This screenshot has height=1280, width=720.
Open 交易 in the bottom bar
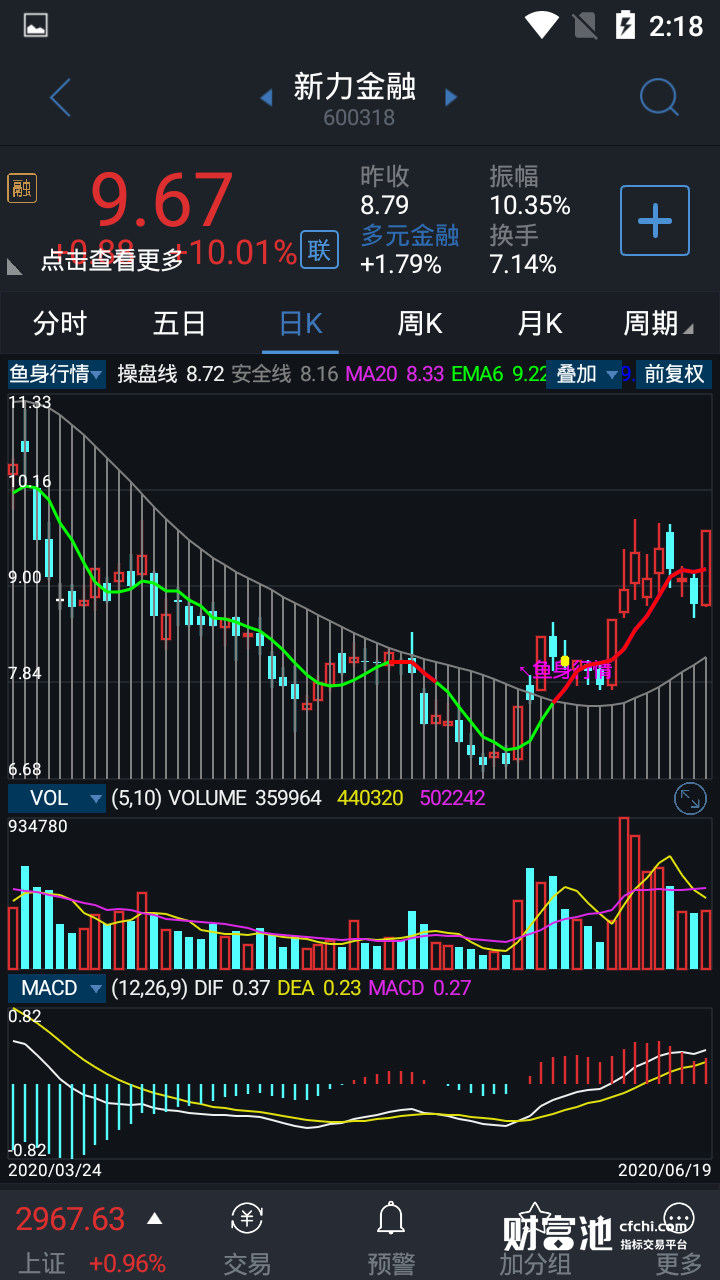click(x=247, y=1240)
